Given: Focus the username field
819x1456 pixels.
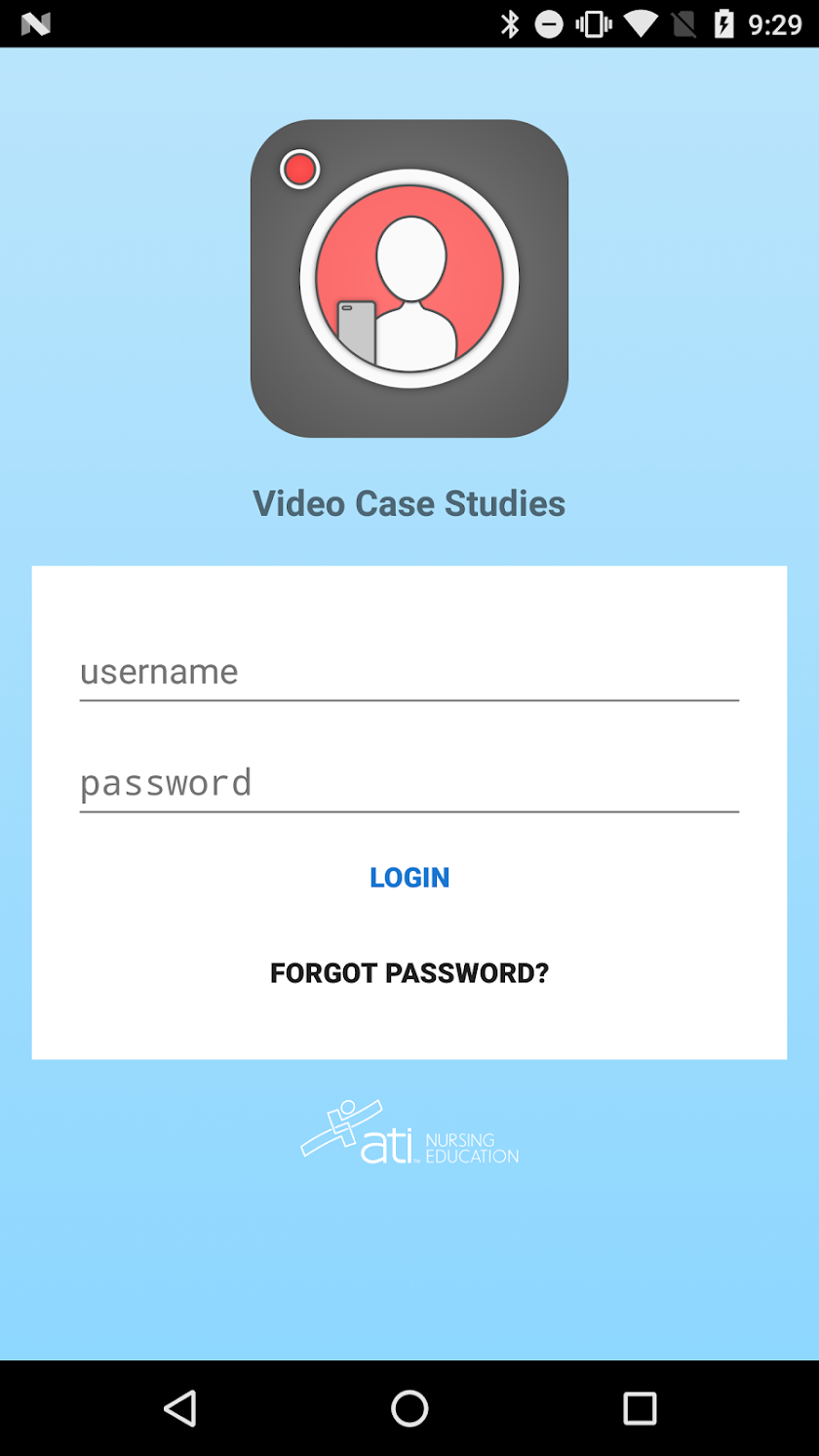Looking at the screenshot, I should point(409,673).
